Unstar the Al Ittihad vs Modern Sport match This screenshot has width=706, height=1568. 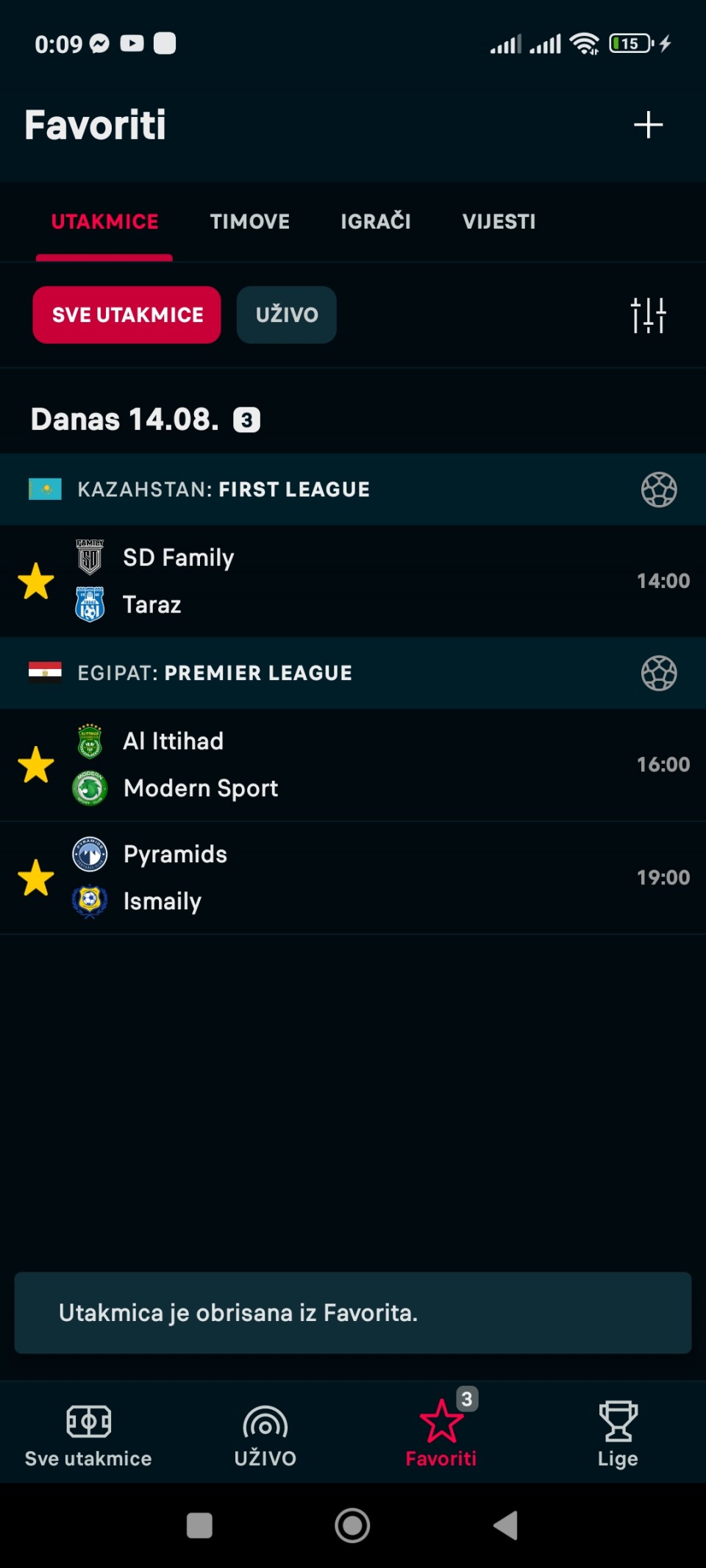click(36, 765)
